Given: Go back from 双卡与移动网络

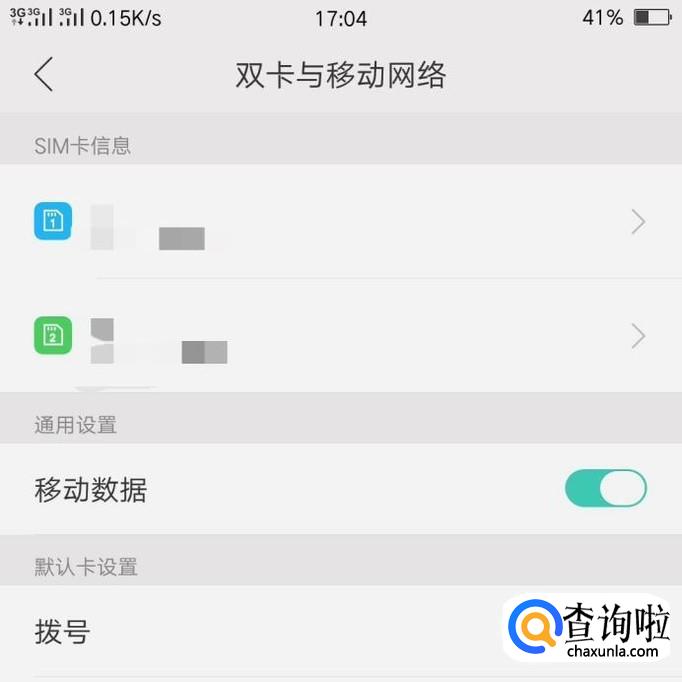Looking at the screenshot, I should tap(43, 75).
